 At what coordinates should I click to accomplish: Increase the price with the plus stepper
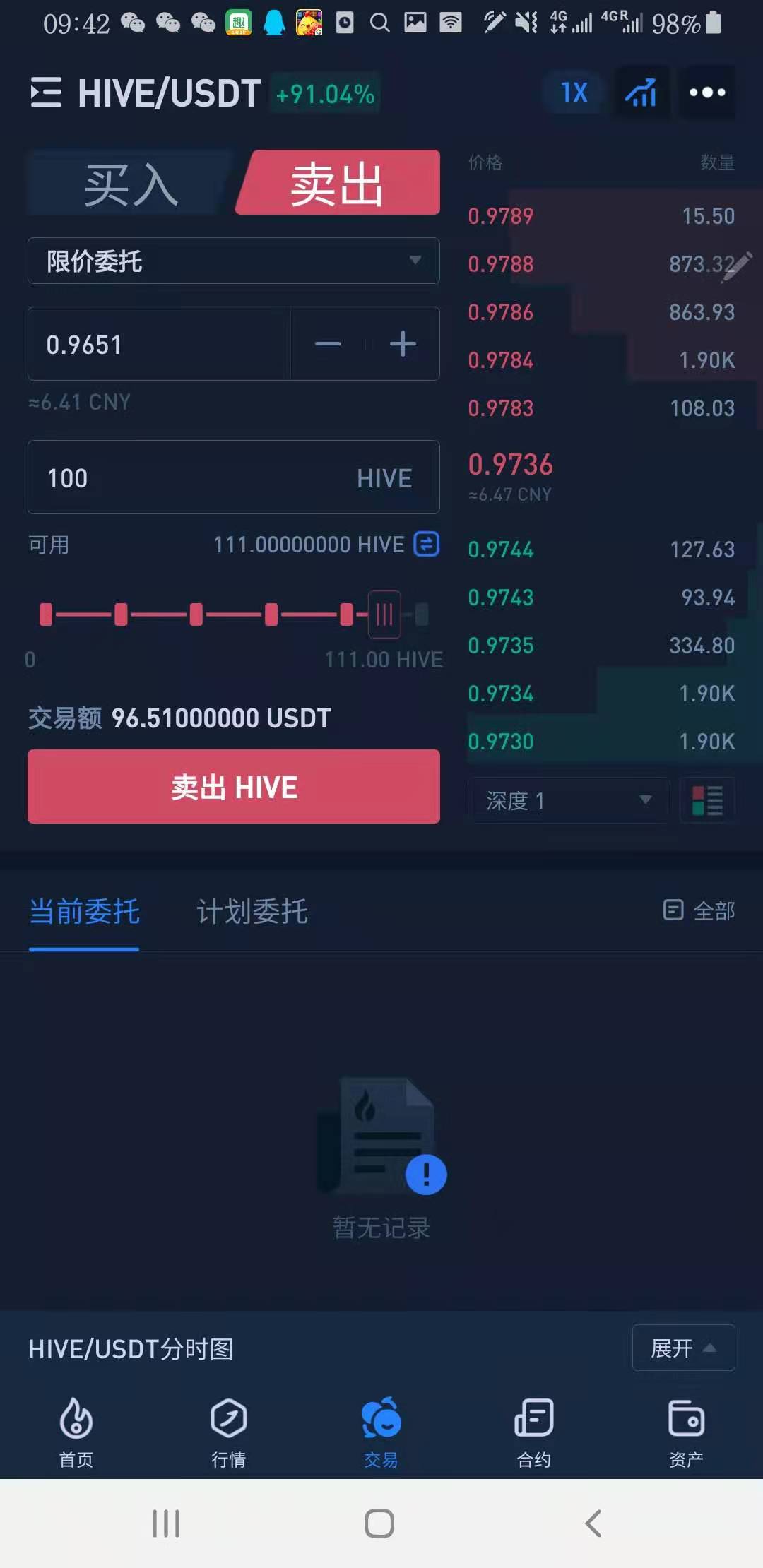coord(403,345)
